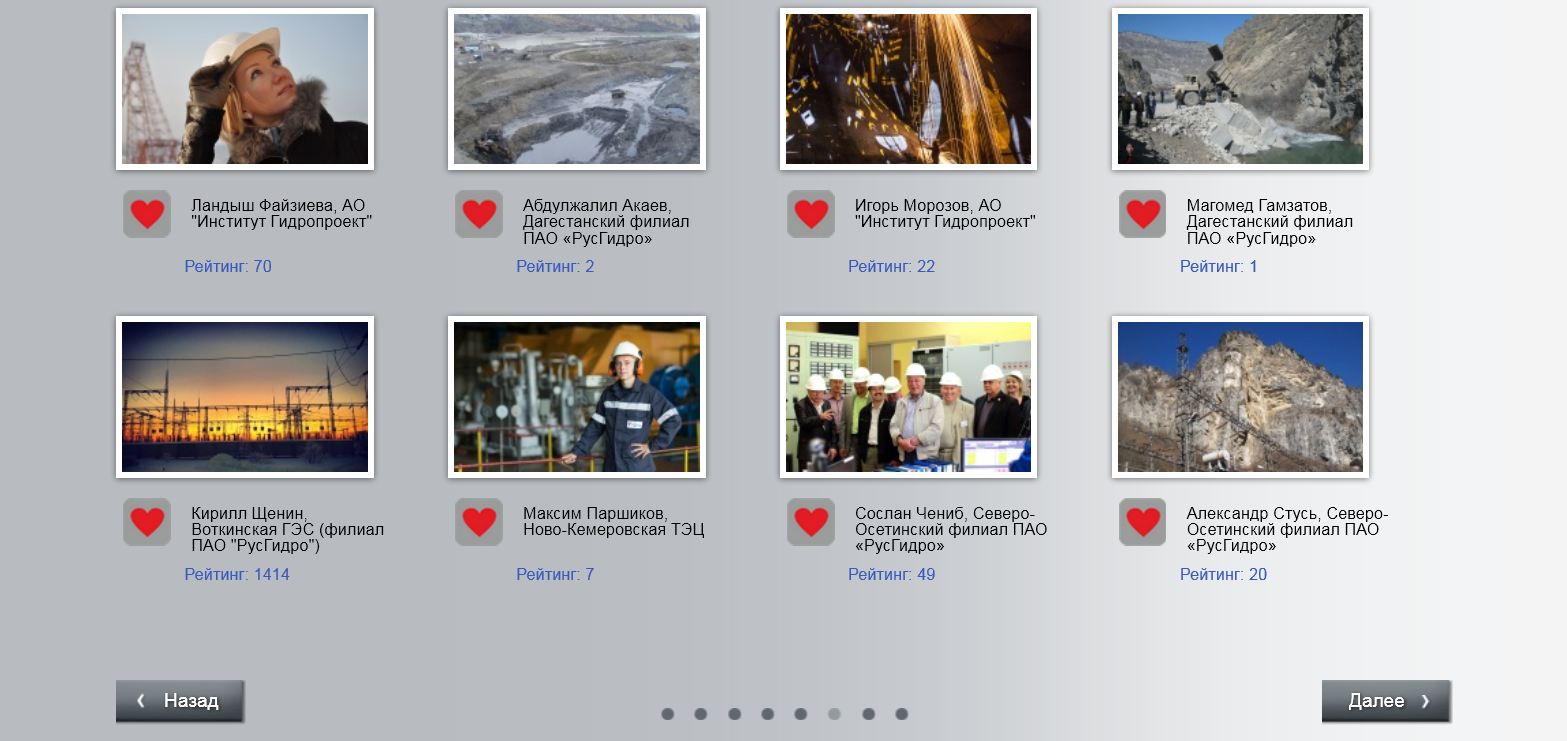The width and height of the screenshot is (1567, 741).
Task: Like Александр Стусь's photo
Action: pyautogui.click(x=1142, y=522)
